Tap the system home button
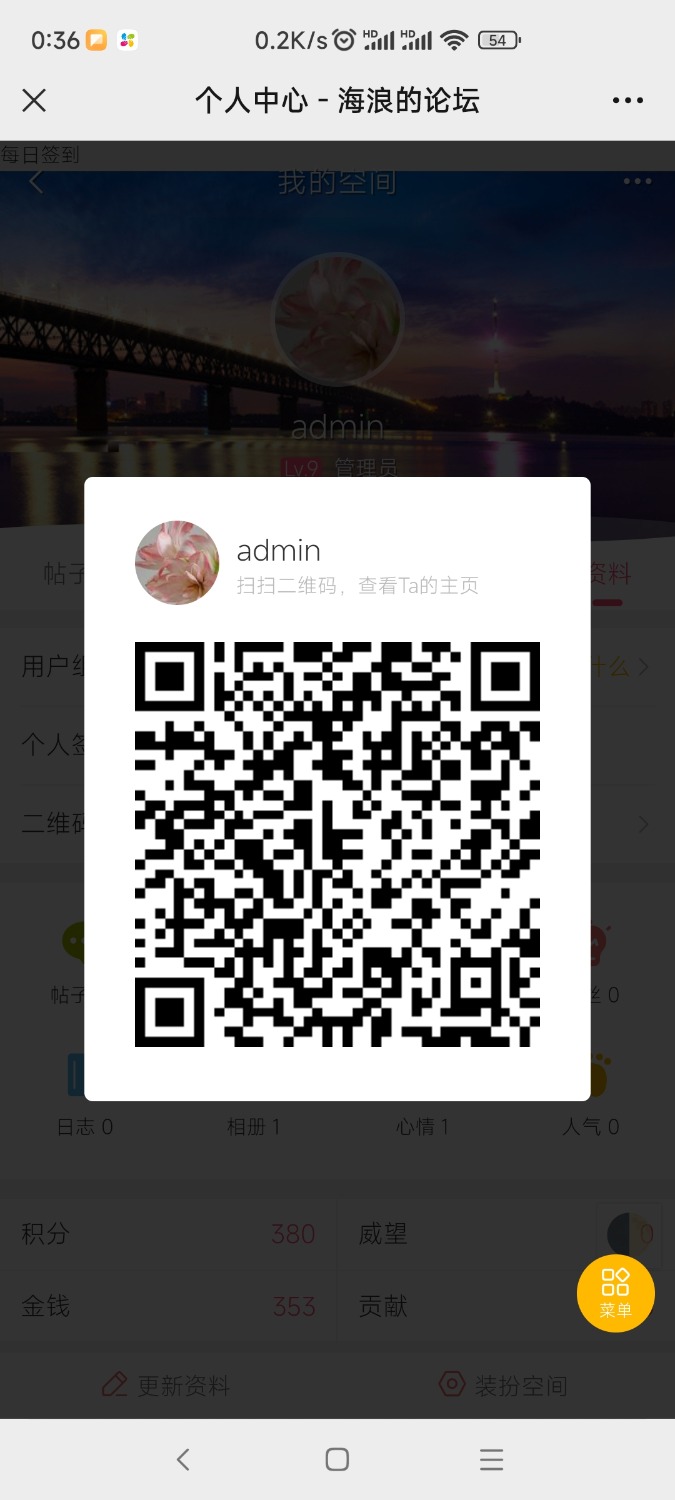 coord(337,1459)
